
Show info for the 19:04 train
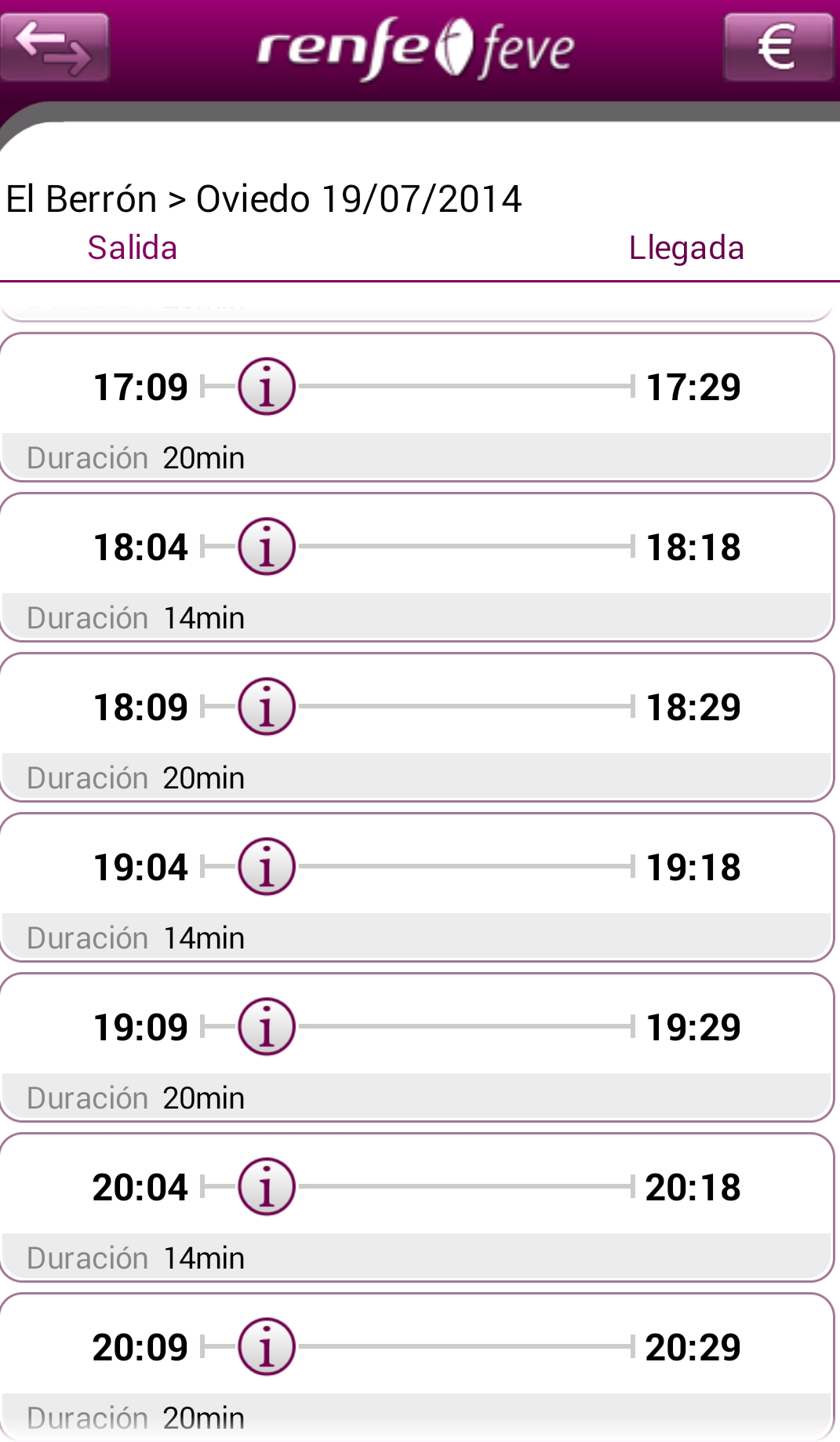267,867
